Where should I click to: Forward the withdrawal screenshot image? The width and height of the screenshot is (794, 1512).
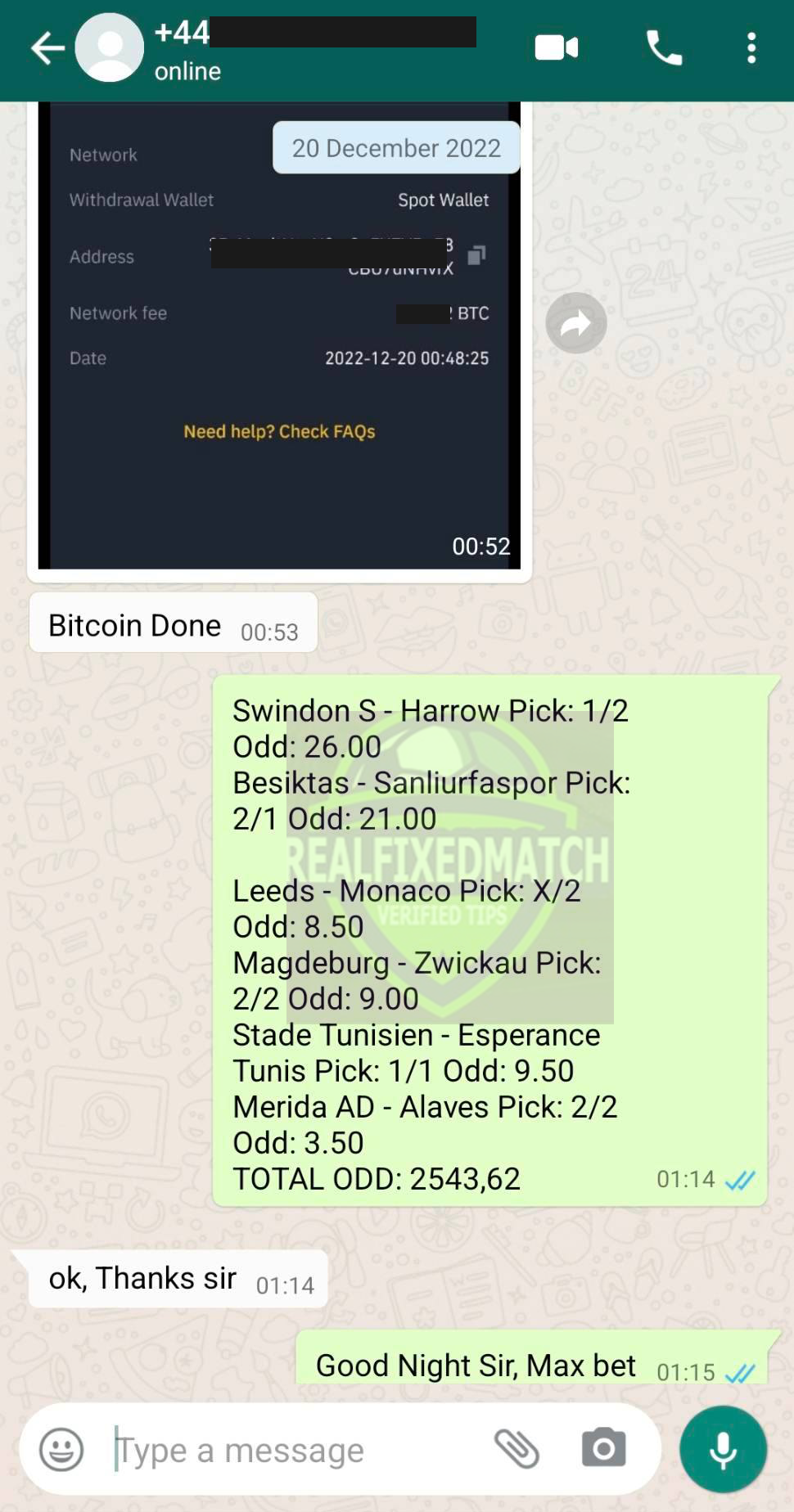(x=576, y=323)
